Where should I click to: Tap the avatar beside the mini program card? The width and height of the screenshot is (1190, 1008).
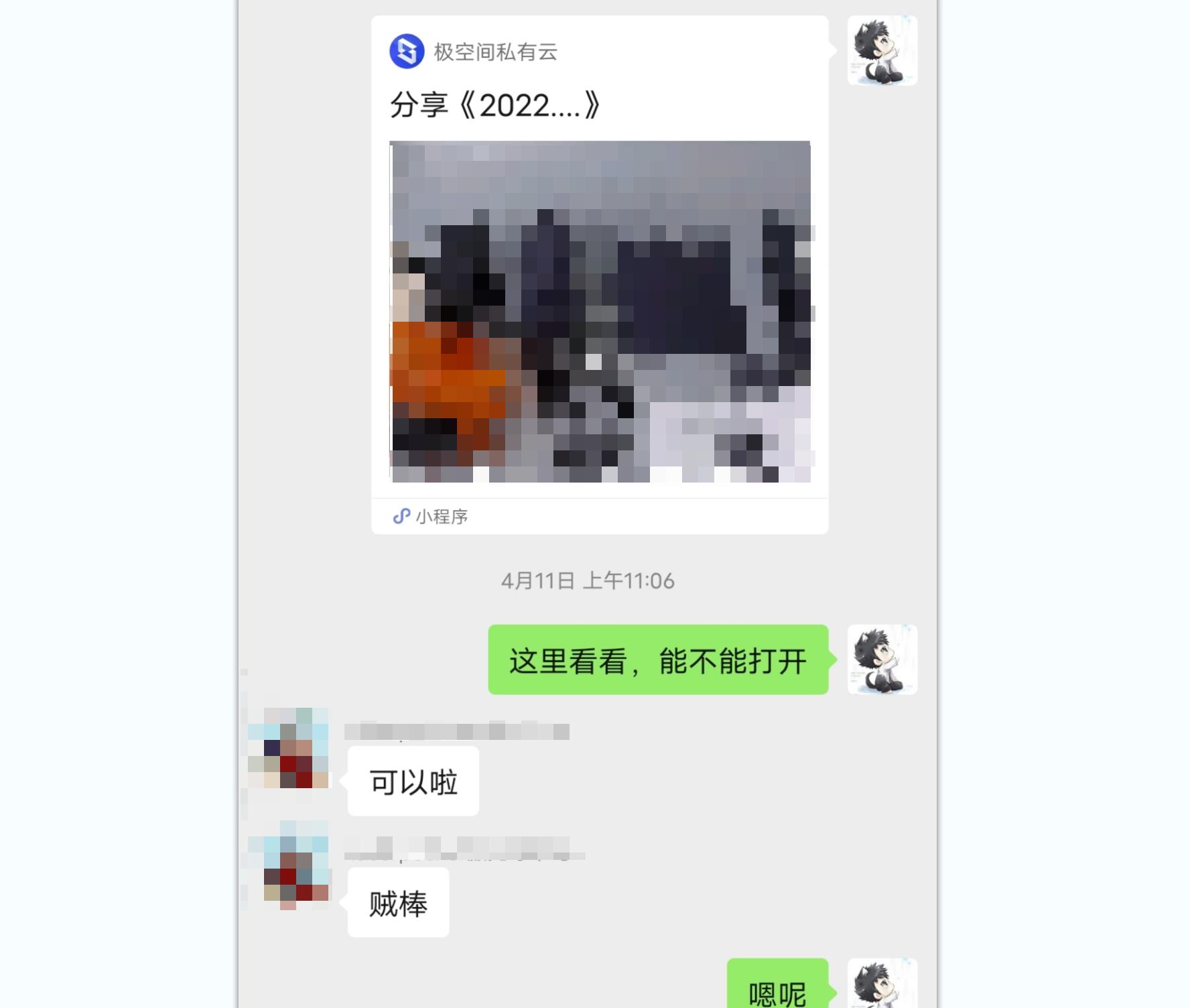[x=882, y=51]
